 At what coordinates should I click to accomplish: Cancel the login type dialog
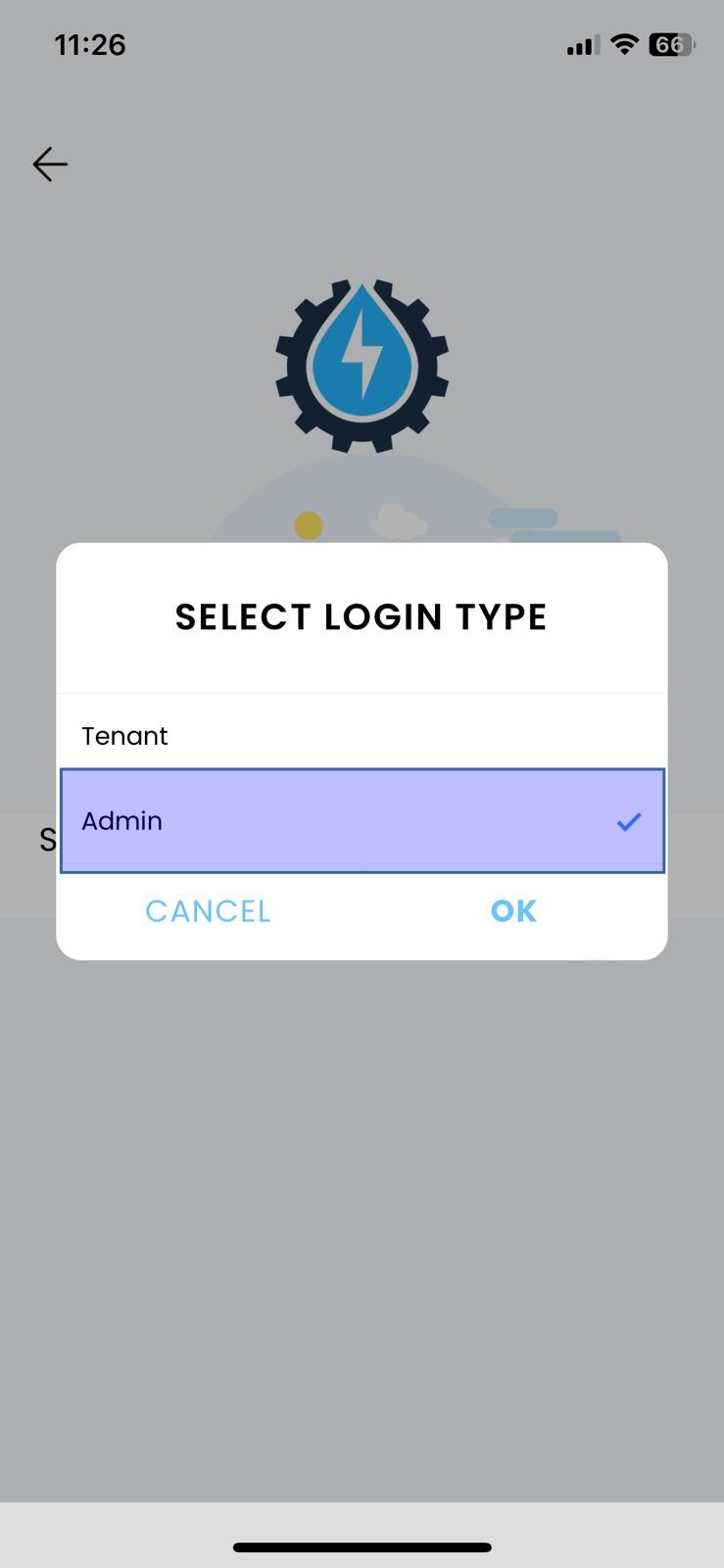click(208, 911)
